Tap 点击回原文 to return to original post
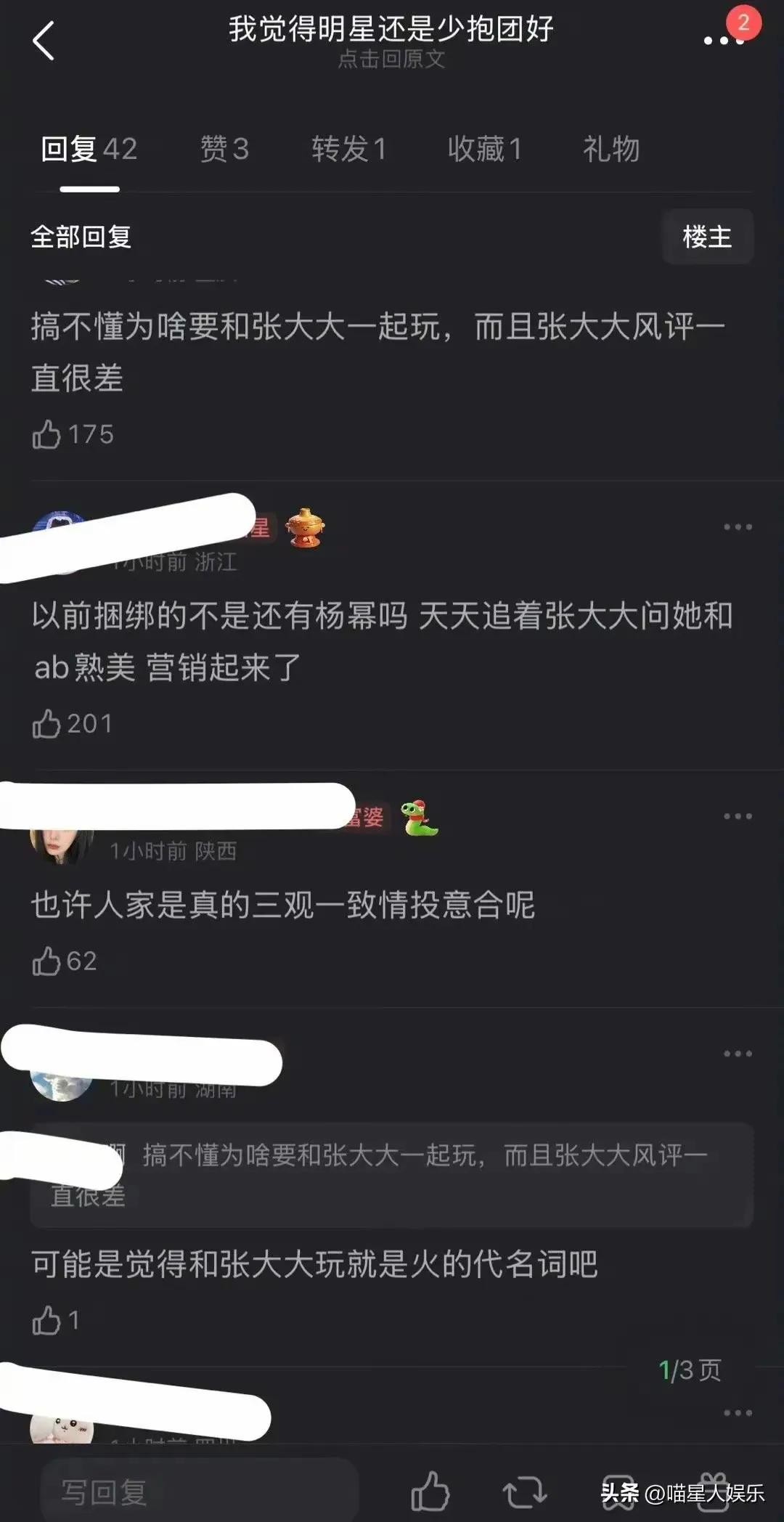The image size is (784, 1522). click(391, 60)
